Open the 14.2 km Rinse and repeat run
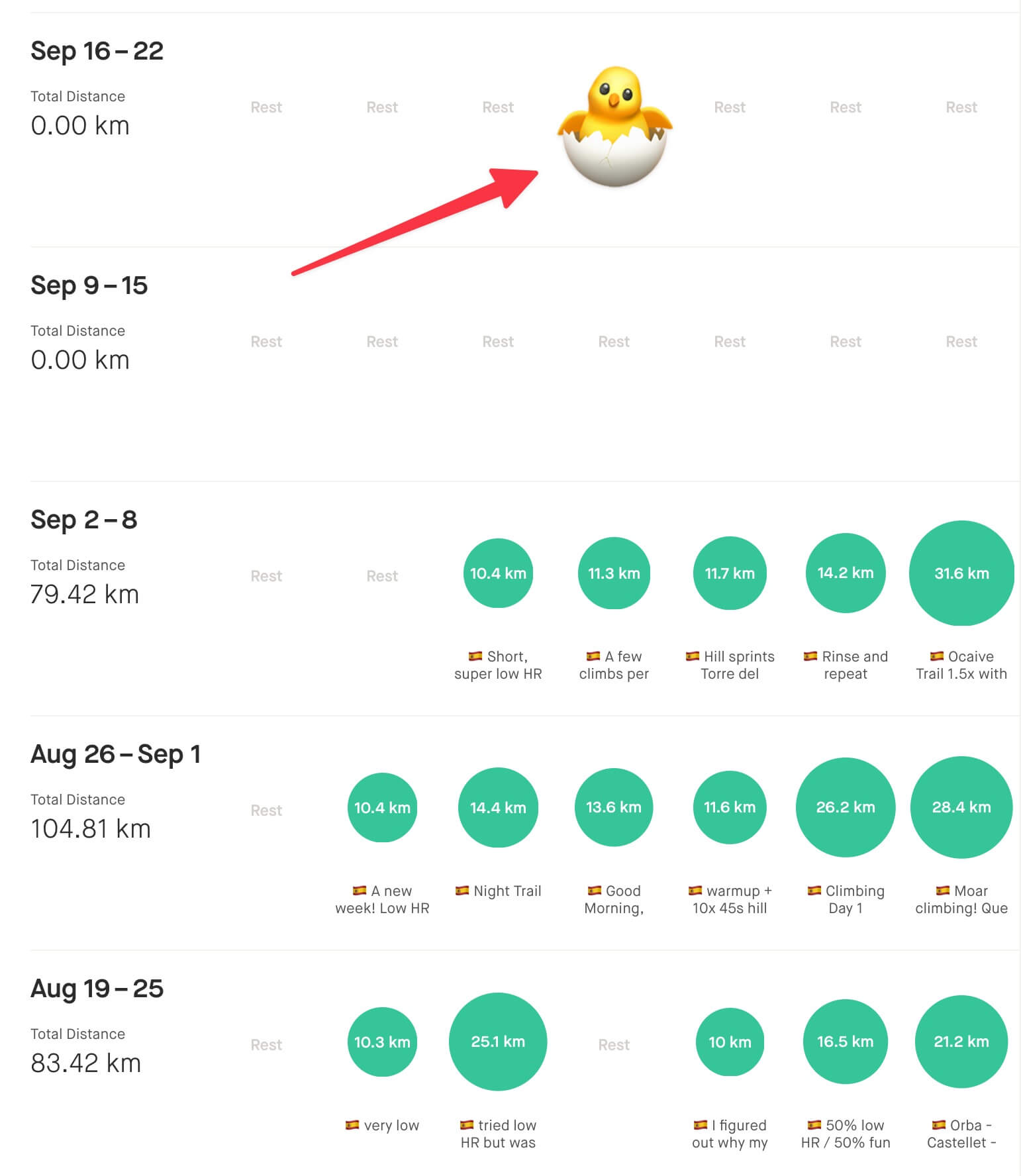The image size is (1021, 1176). 845,573
